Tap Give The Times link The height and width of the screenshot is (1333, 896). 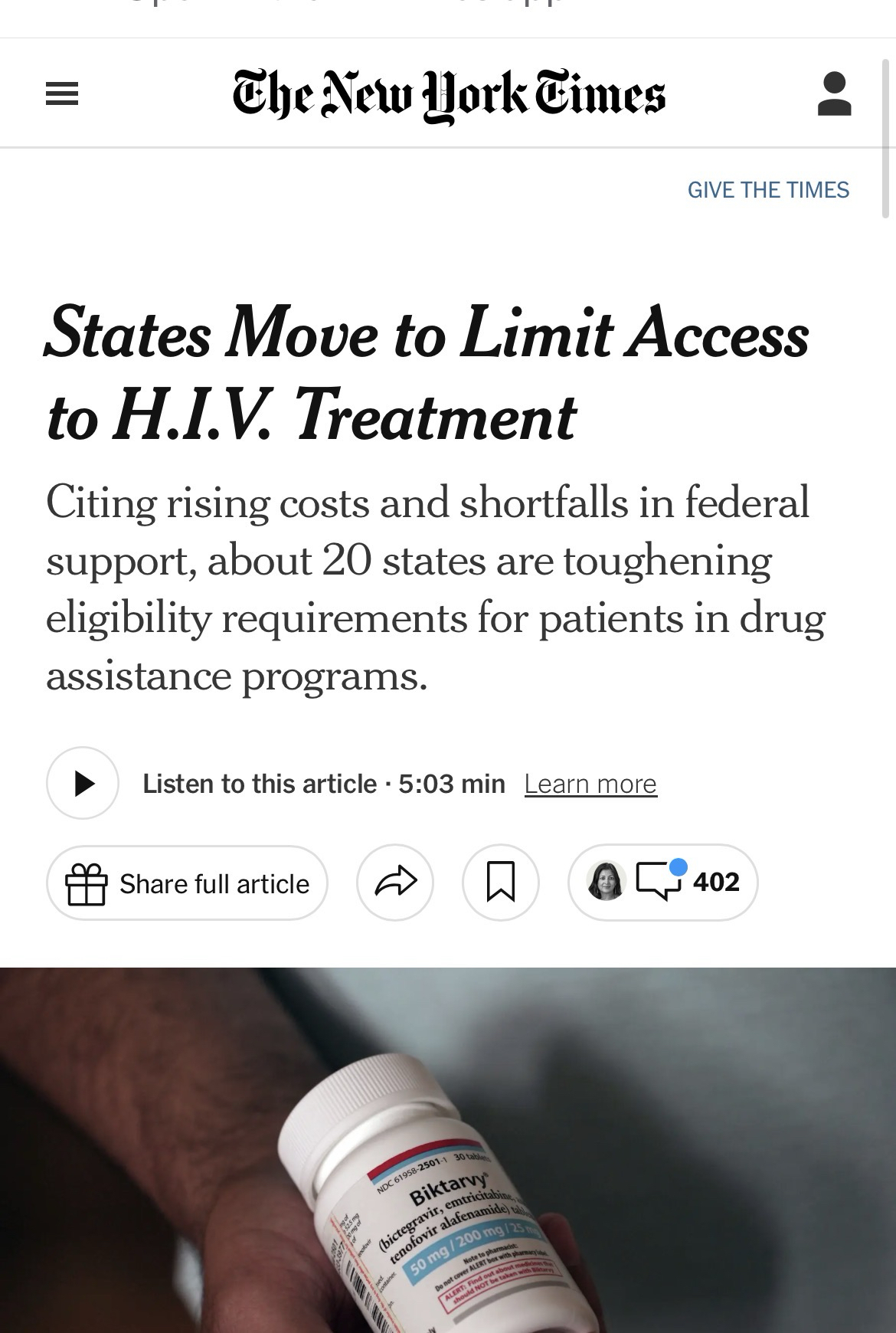[x=768, y=190]
